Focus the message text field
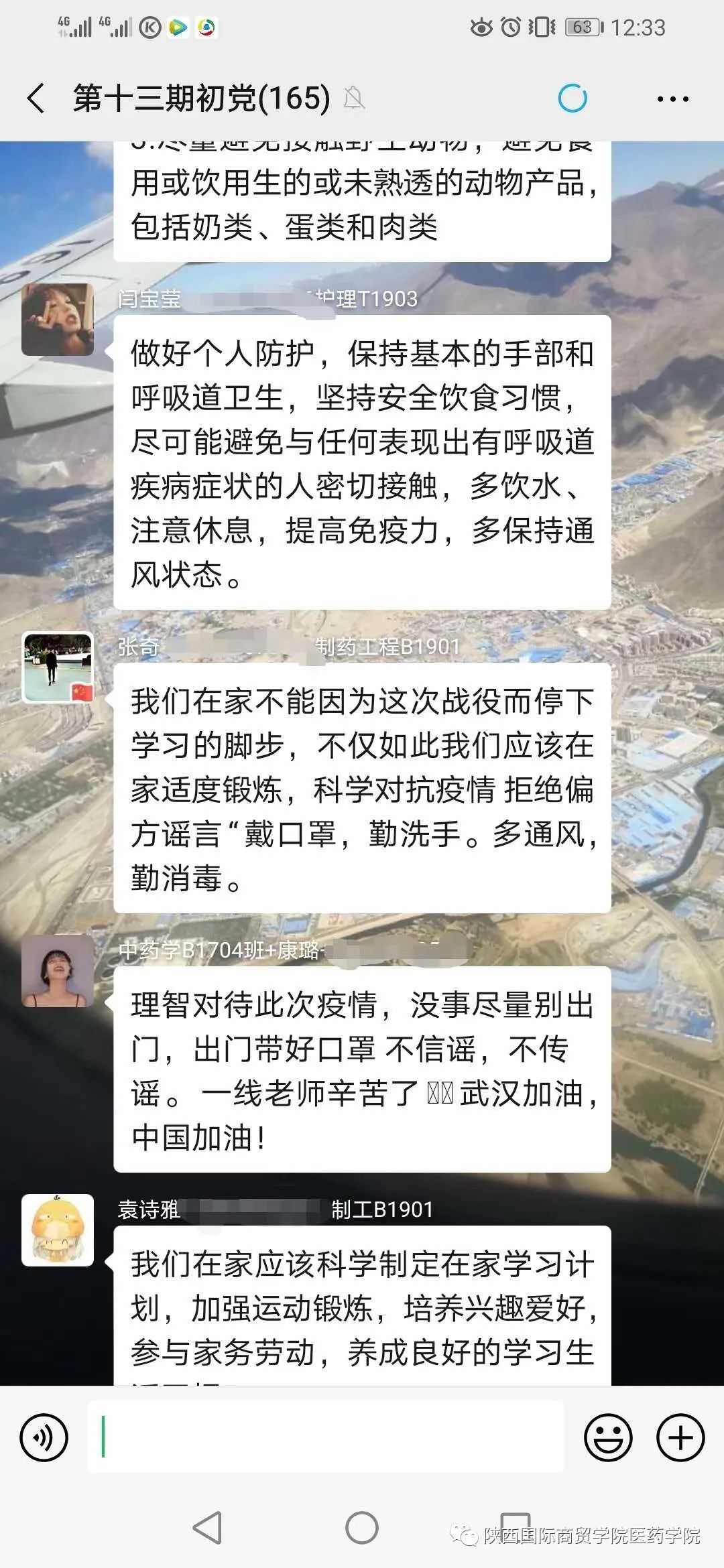 pyautogui.click(x=325, y=1437)
